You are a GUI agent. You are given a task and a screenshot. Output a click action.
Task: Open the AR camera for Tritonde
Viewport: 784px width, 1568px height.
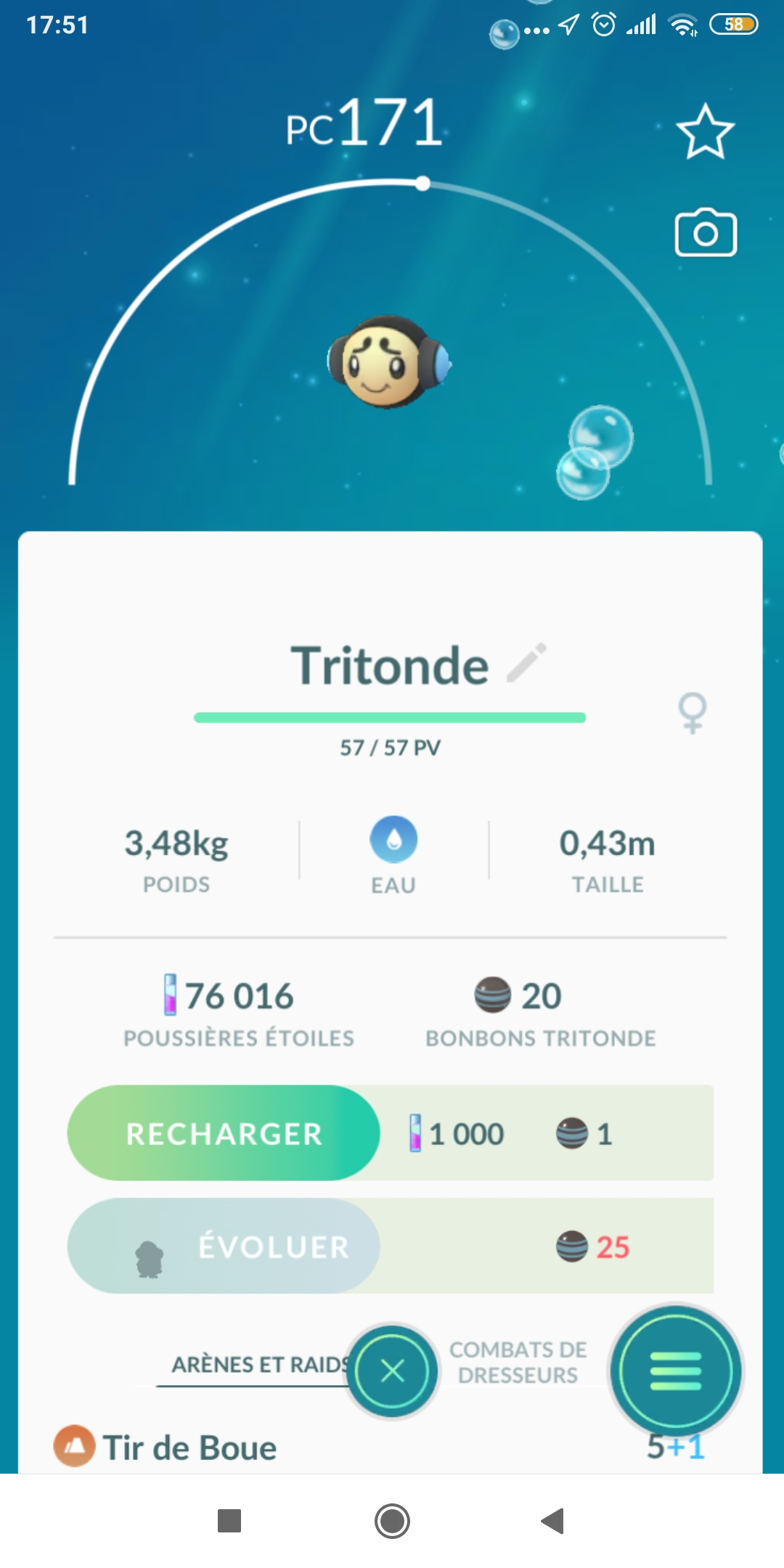[706, 234]
